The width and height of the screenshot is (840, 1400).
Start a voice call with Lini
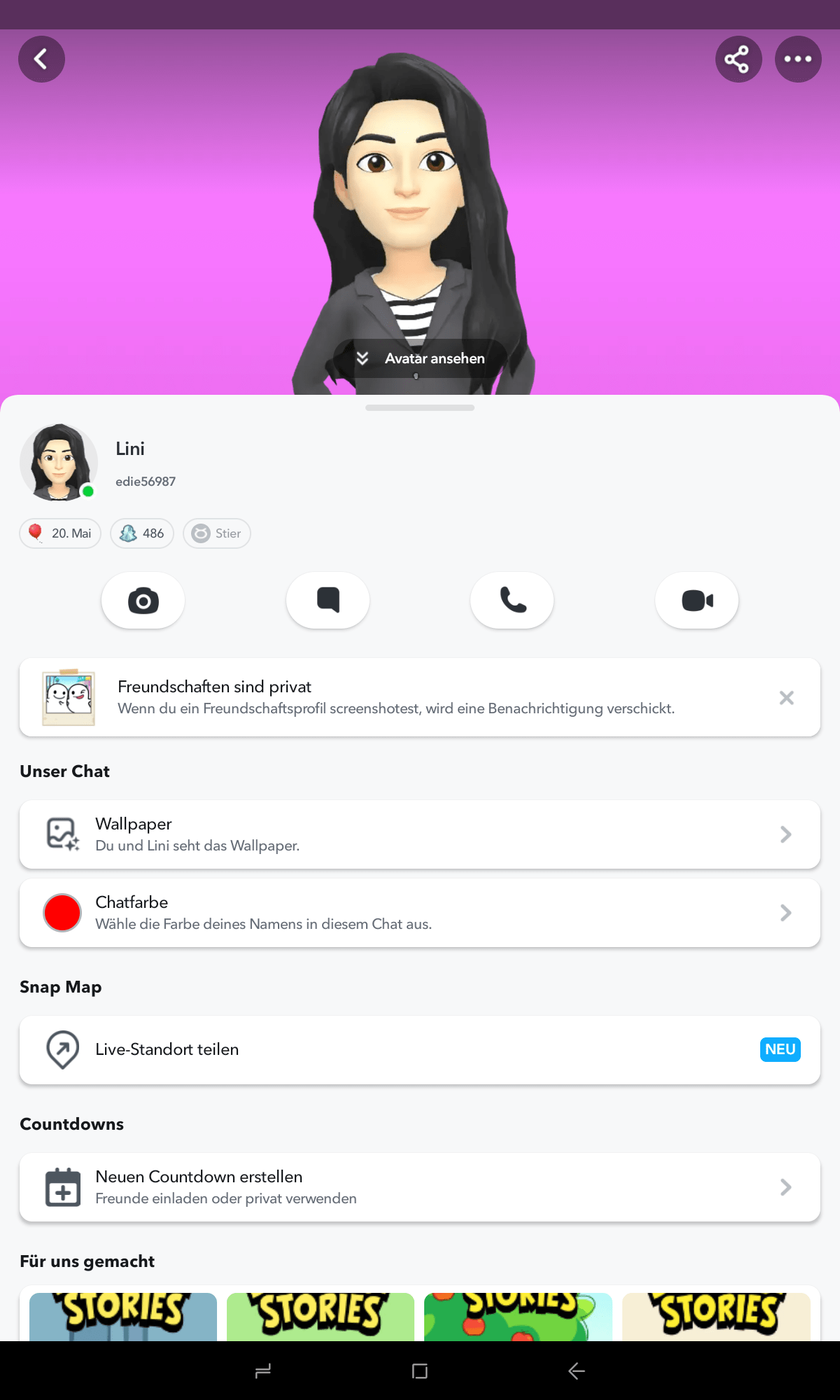click(512, 601)
